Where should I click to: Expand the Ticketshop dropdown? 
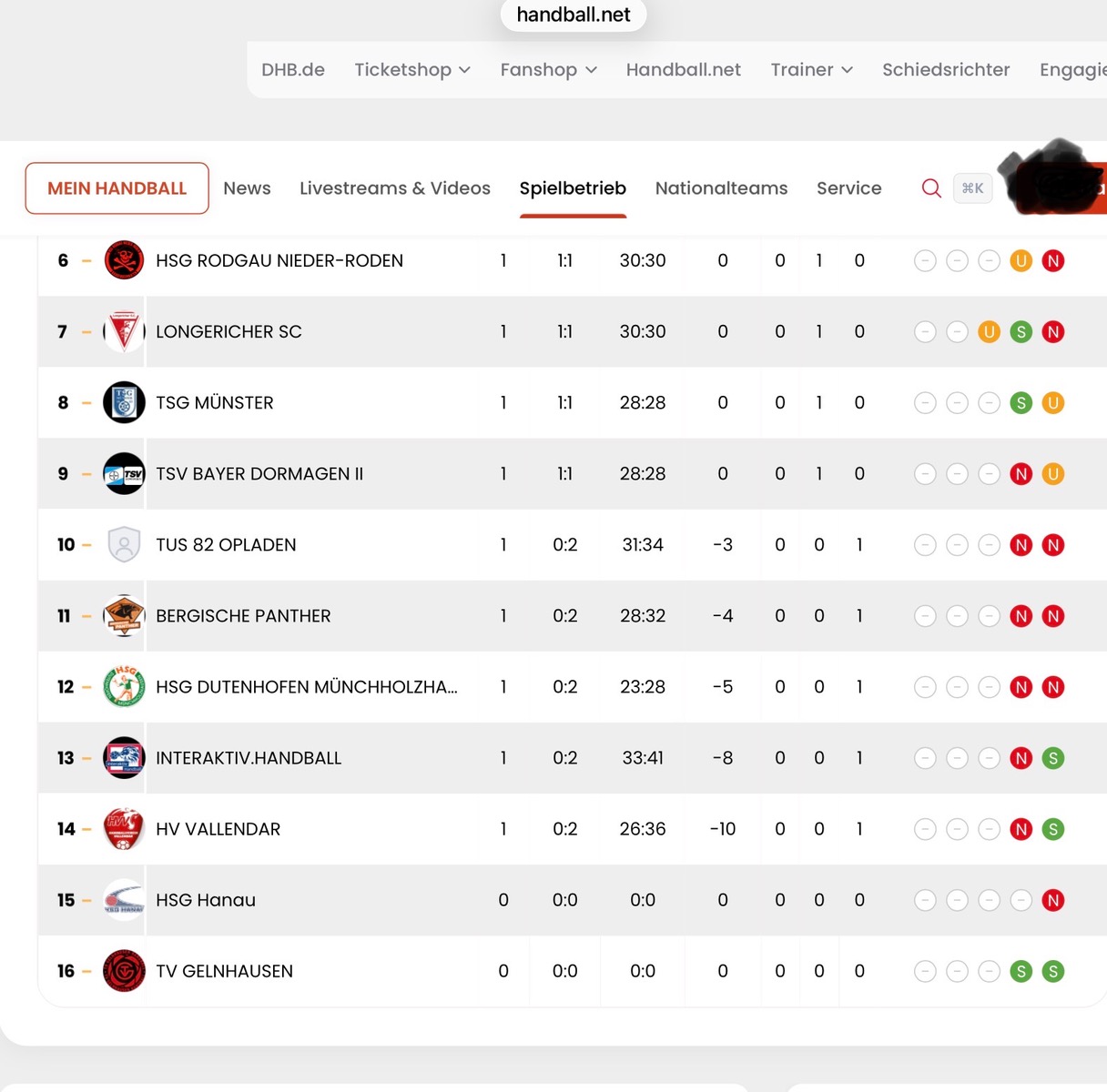[x=412, y=70]
